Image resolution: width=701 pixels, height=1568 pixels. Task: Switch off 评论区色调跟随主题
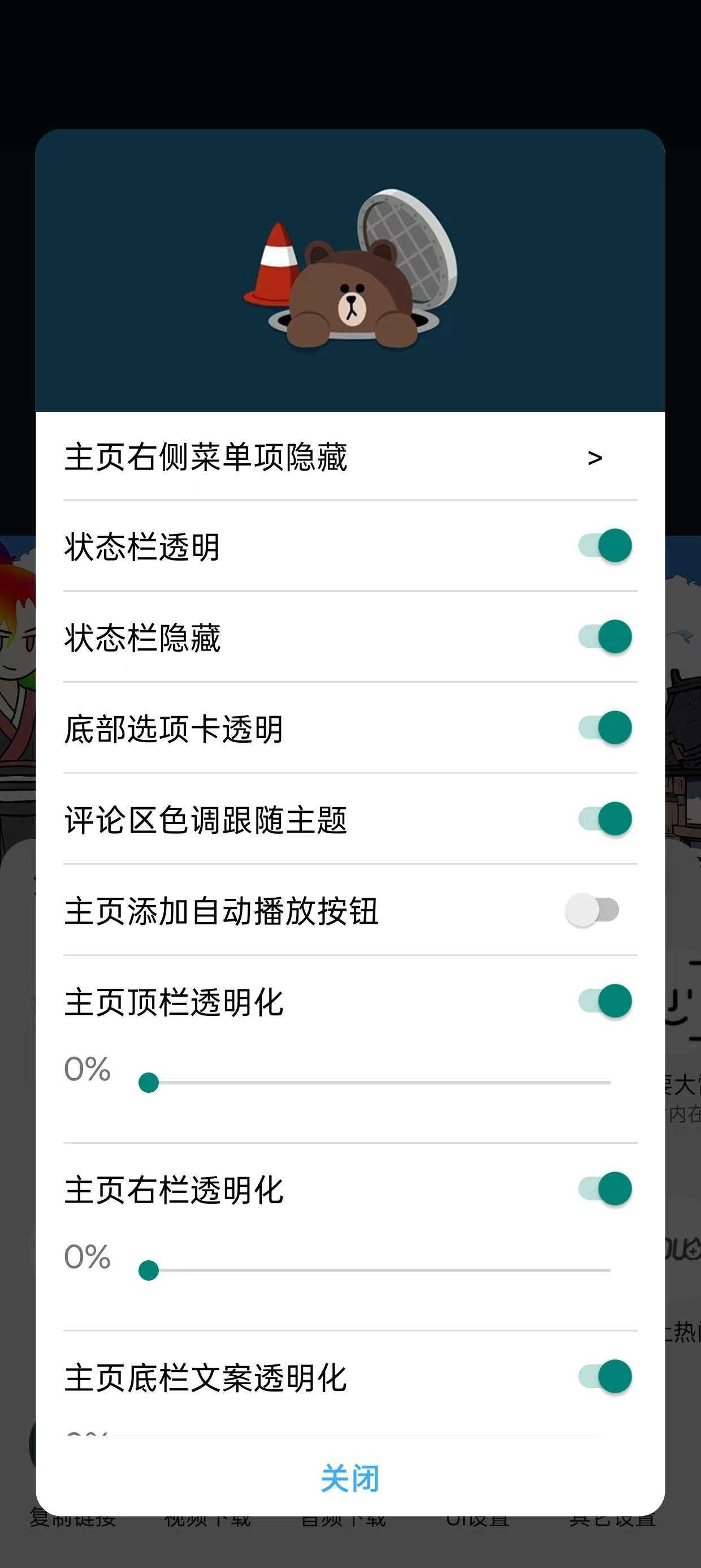tap(605, 819)
